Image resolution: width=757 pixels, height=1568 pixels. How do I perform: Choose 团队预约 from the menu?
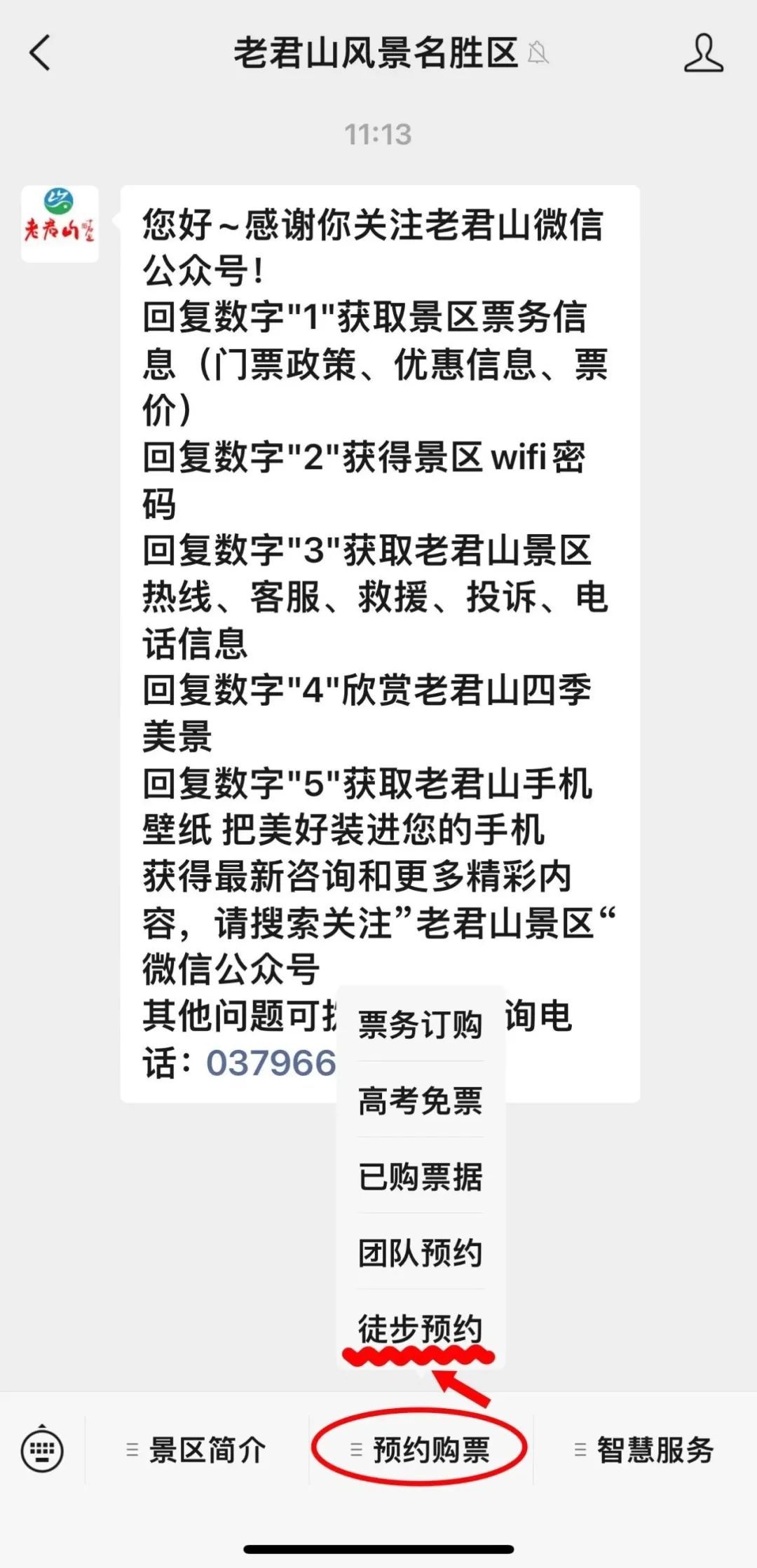tap(421, 1252)
